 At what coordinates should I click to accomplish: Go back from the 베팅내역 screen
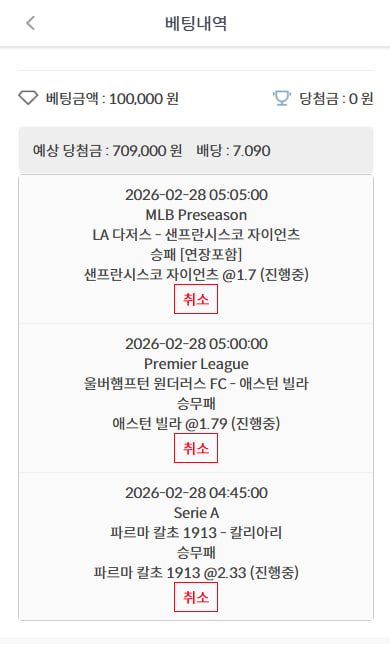click(31, 23)
